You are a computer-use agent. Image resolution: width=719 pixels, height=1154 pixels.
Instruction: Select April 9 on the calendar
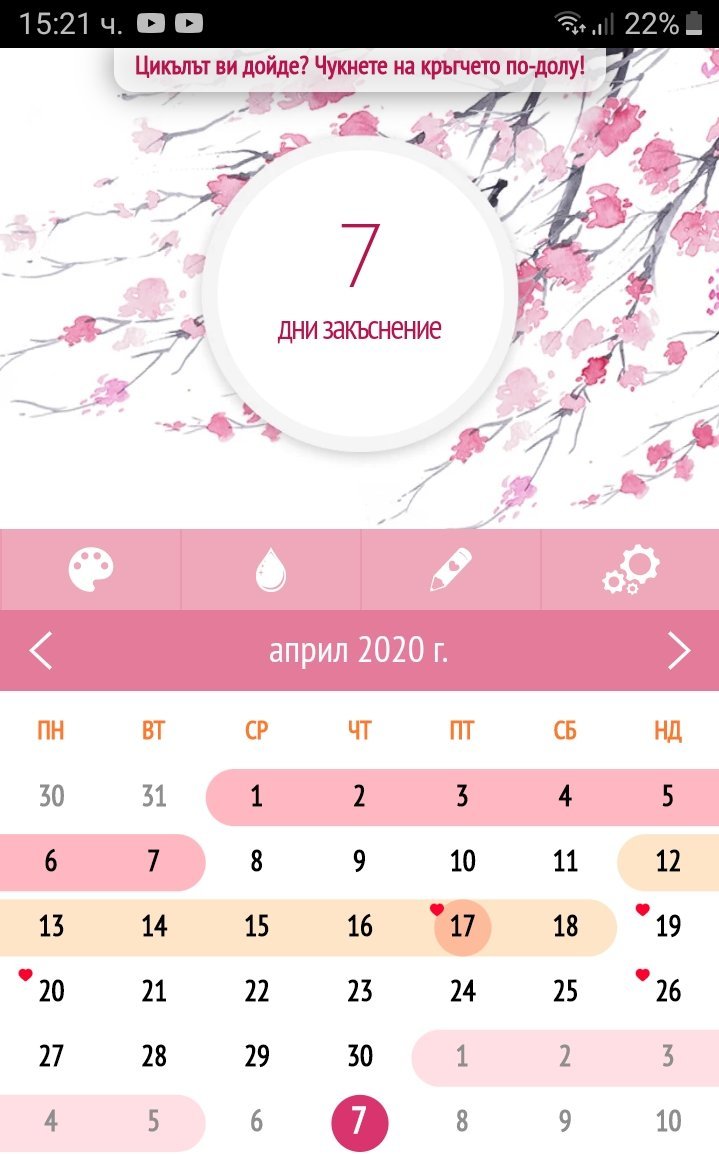coord(359,862)
